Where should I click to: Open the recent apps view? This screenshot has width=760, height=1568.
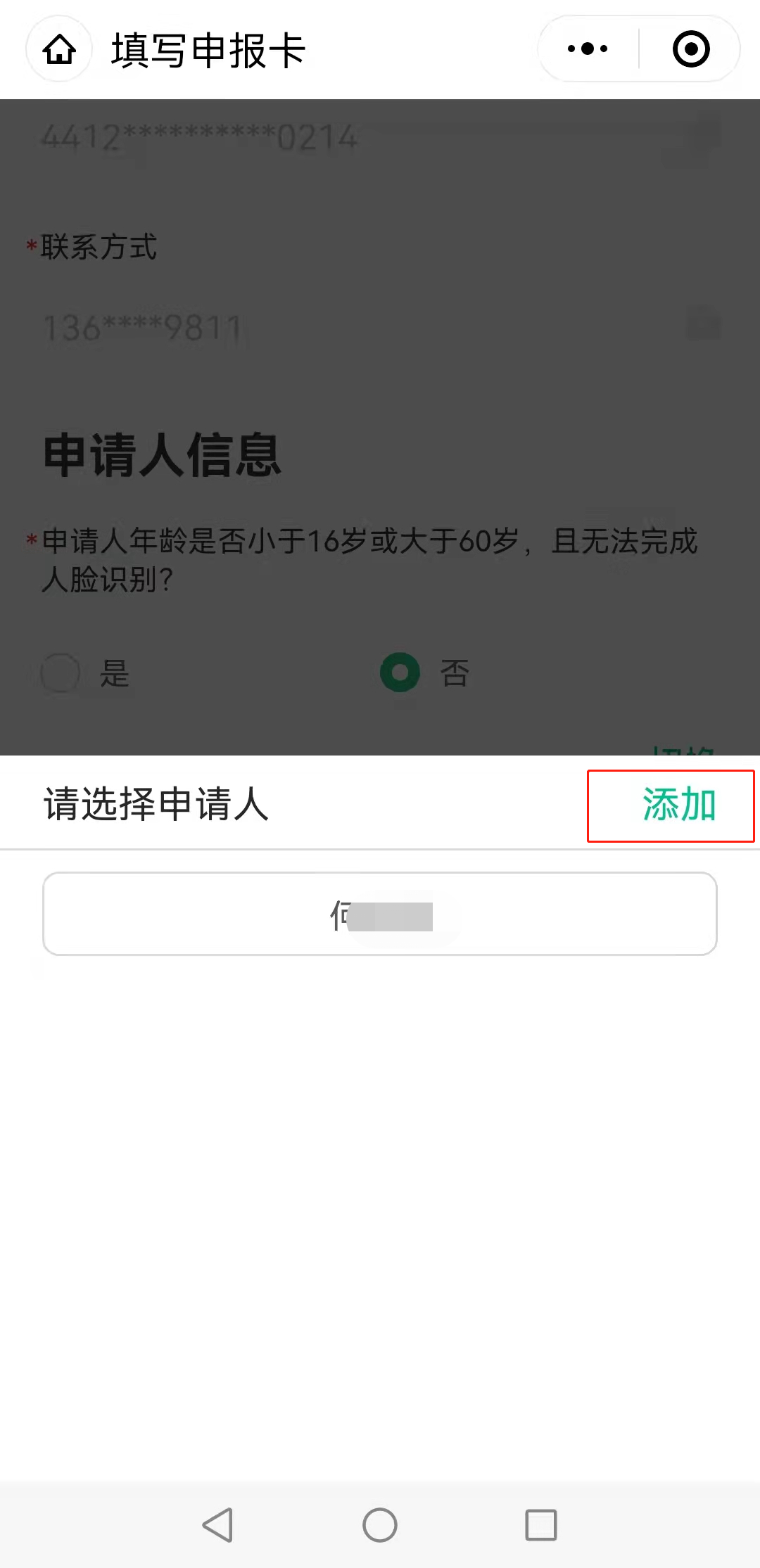tap(540, 1525)
